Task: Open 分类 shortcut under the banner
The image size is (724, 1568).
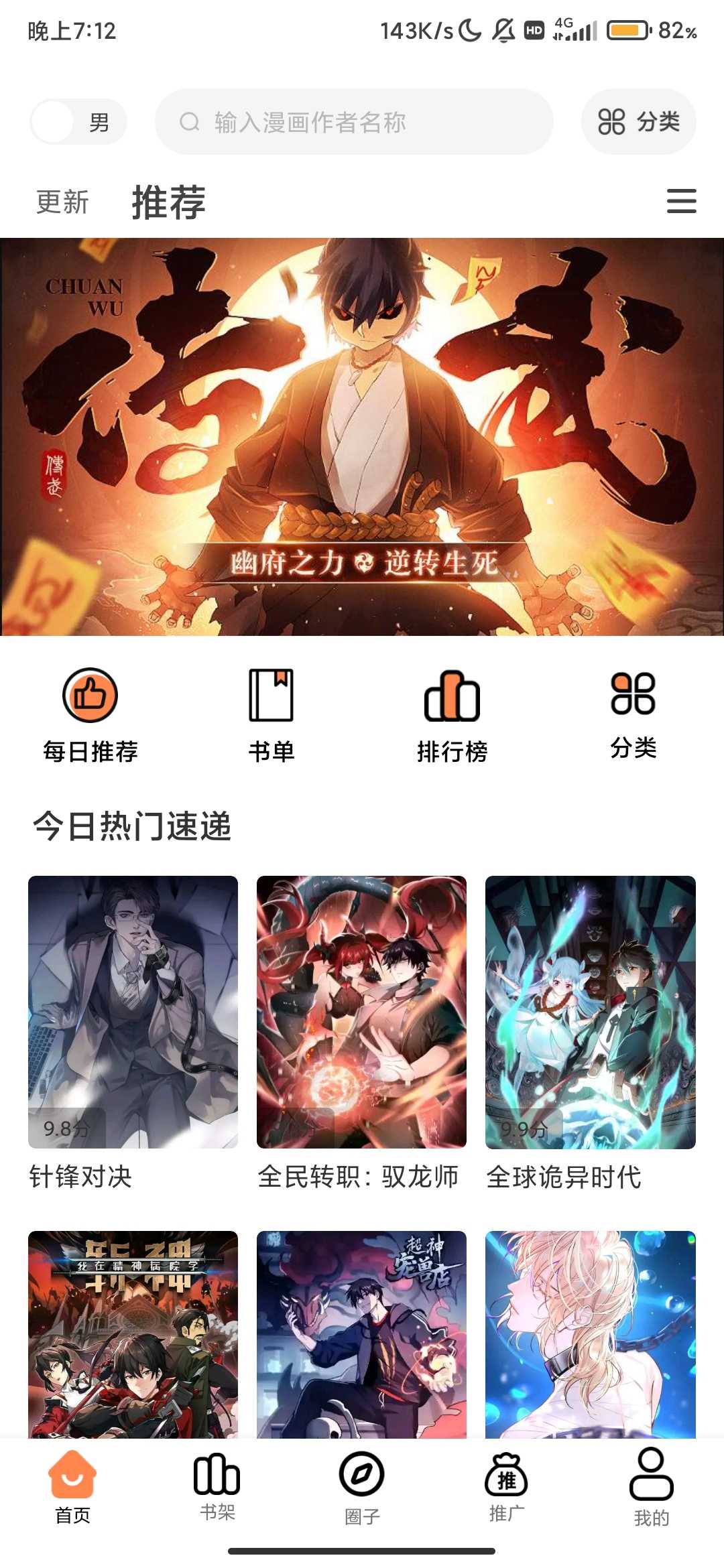Action: (633, 714)
